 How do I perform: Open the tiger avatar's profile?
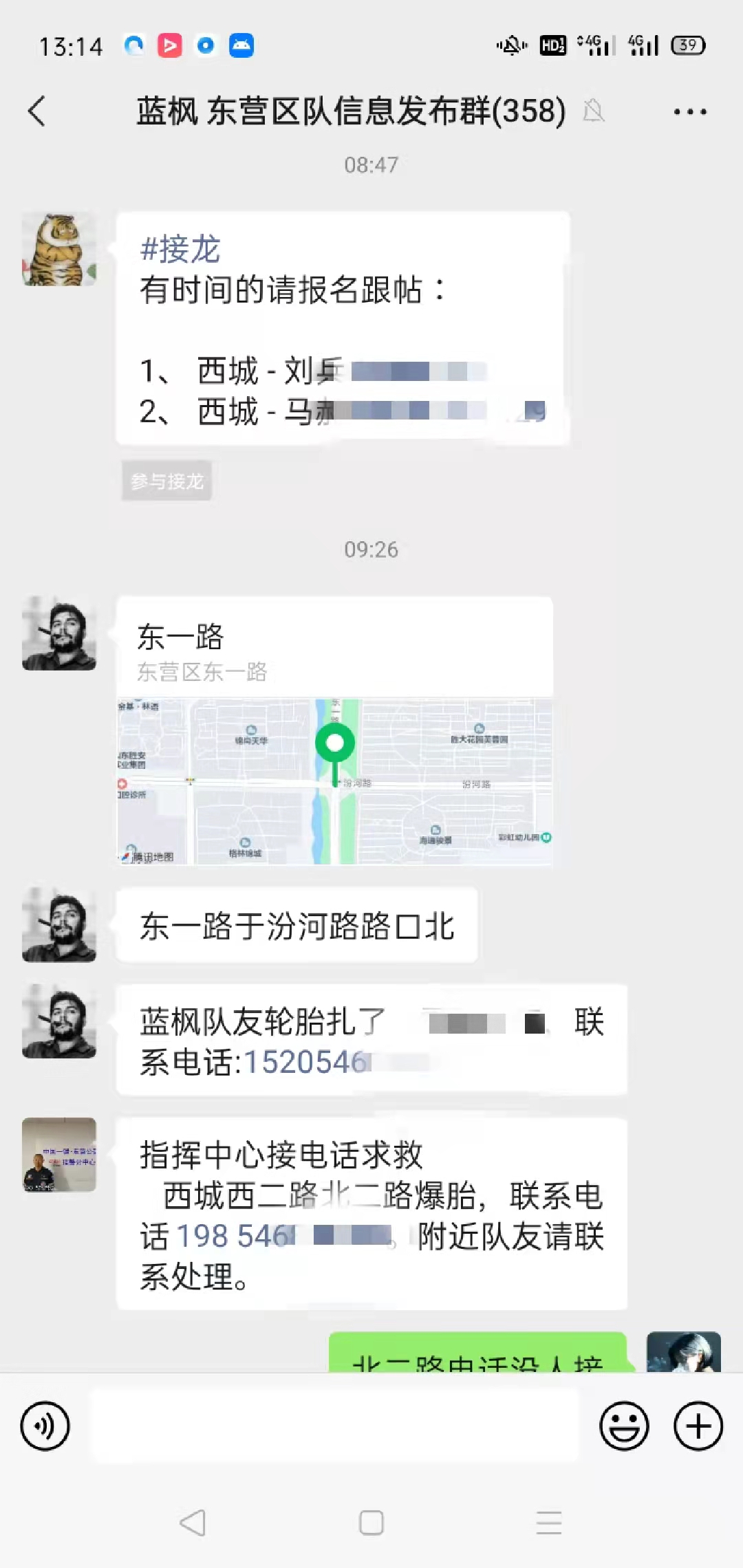(59, 249)
